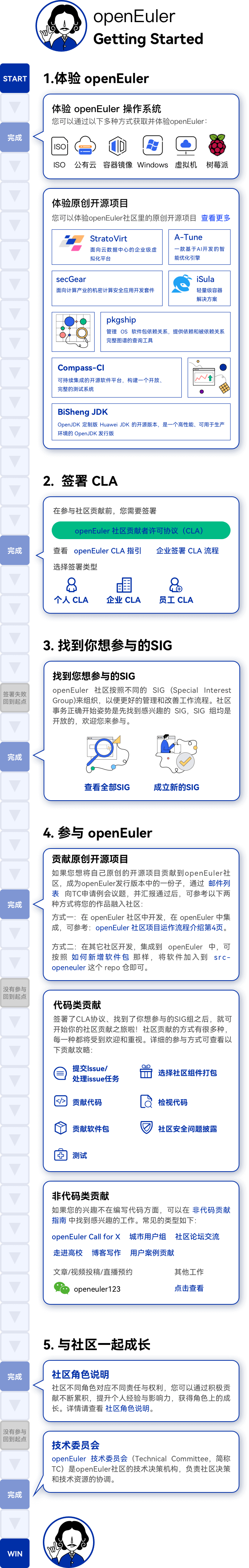This screenshot has width=249, height=1568.
Task: Tap 查看更多 for more open source projects
Action: click(215, 217)
